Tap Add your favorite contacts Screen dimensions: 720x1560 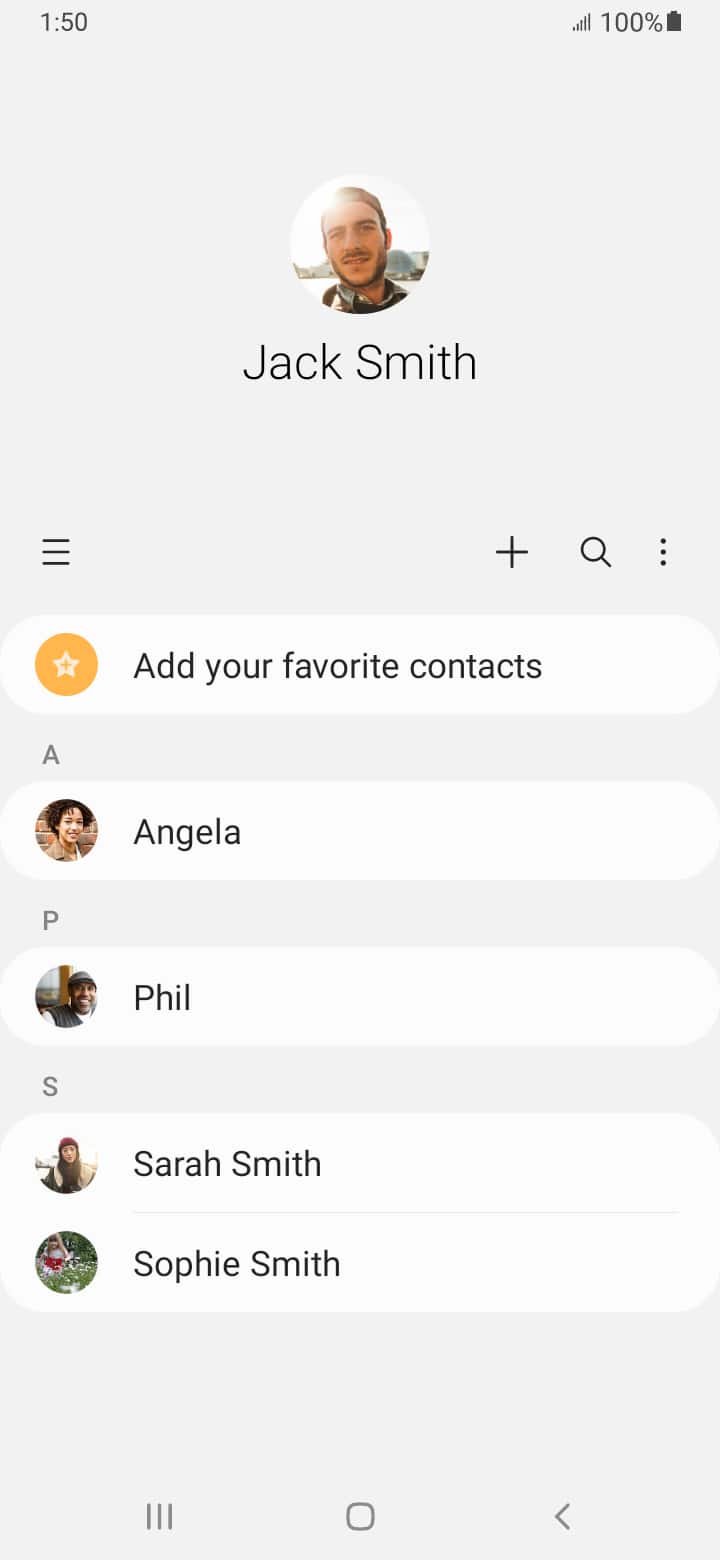(x=360, y=665)
